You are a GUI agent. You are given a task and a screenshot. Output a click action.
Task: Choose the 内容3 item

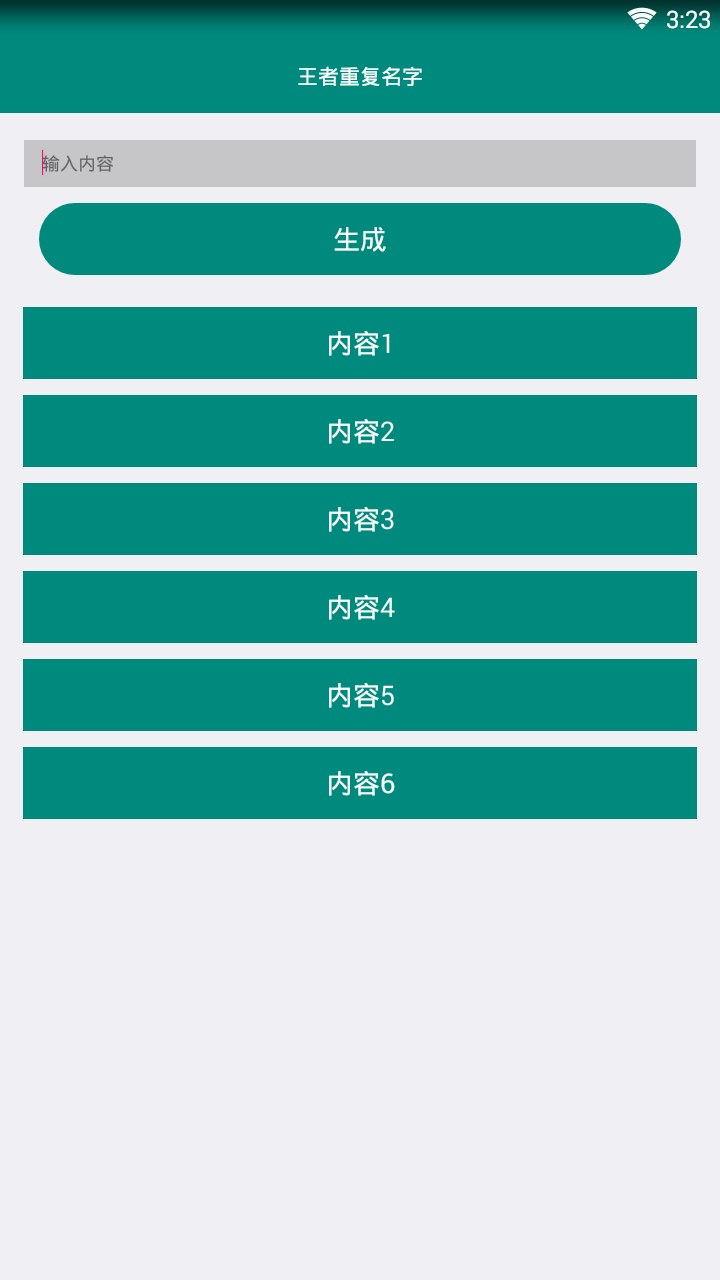[360, 519]
